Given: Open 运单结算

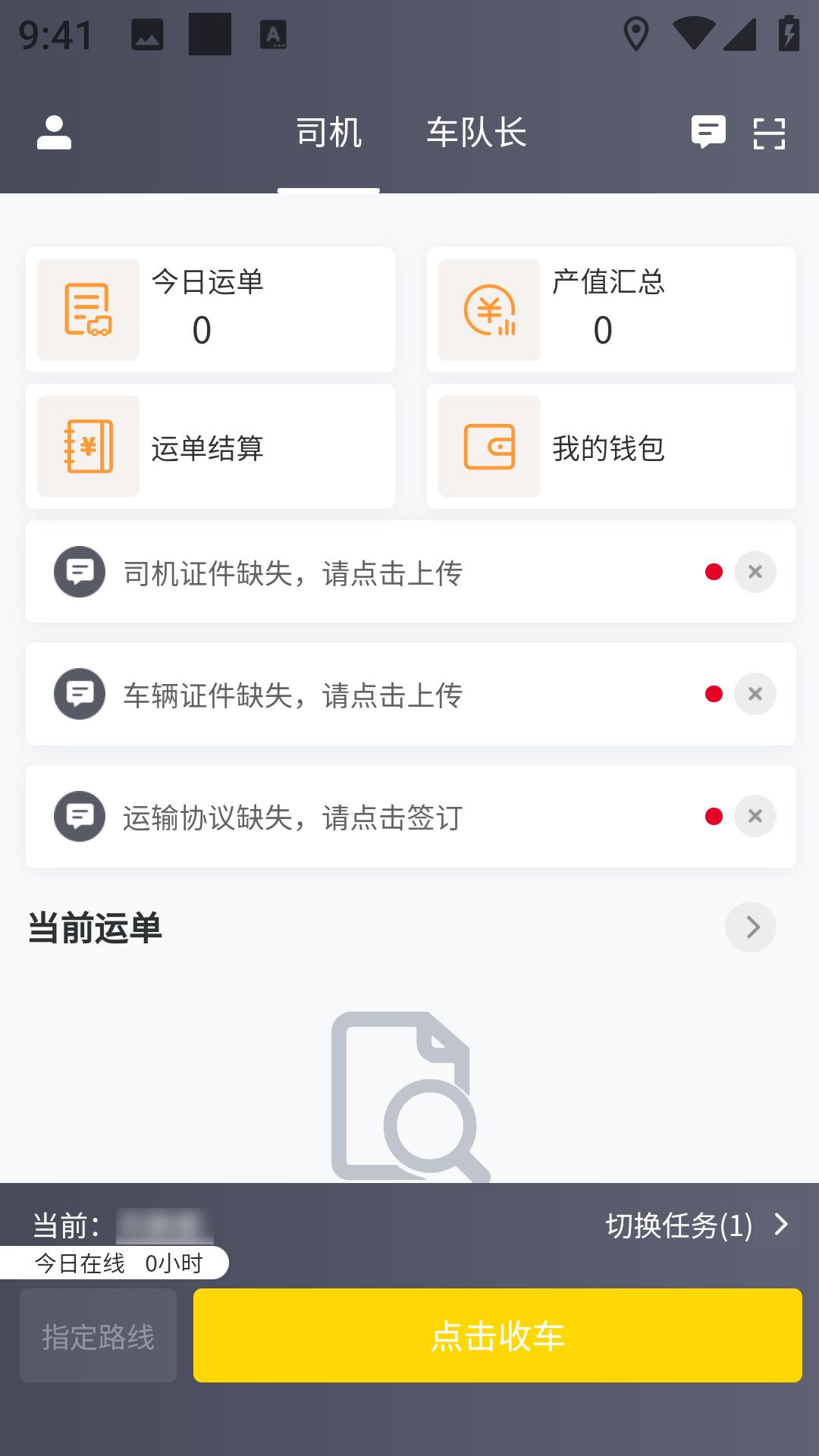Looking at the screenshot, I should click(210, 447).
